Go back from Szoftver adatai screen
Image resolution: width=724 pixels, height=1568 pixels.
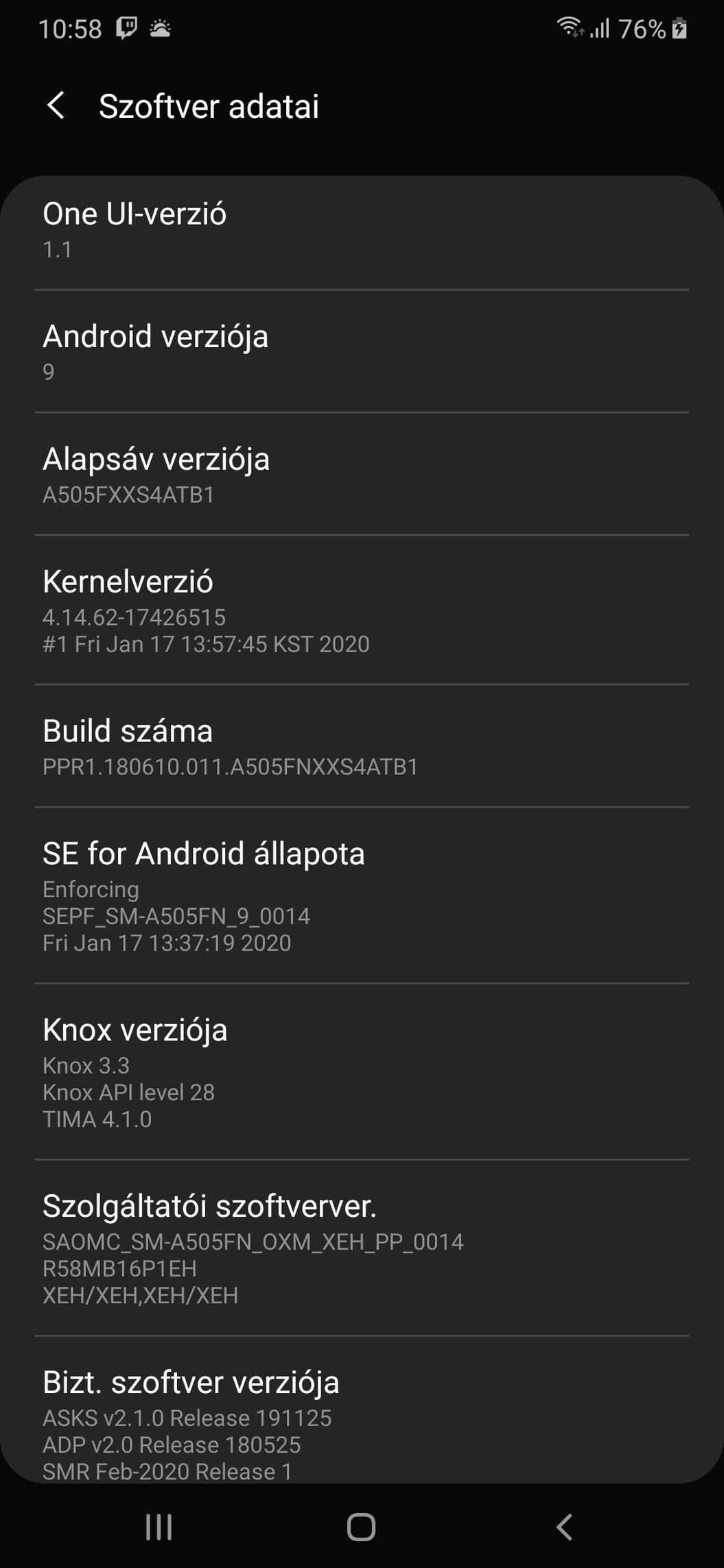point(56,106)
